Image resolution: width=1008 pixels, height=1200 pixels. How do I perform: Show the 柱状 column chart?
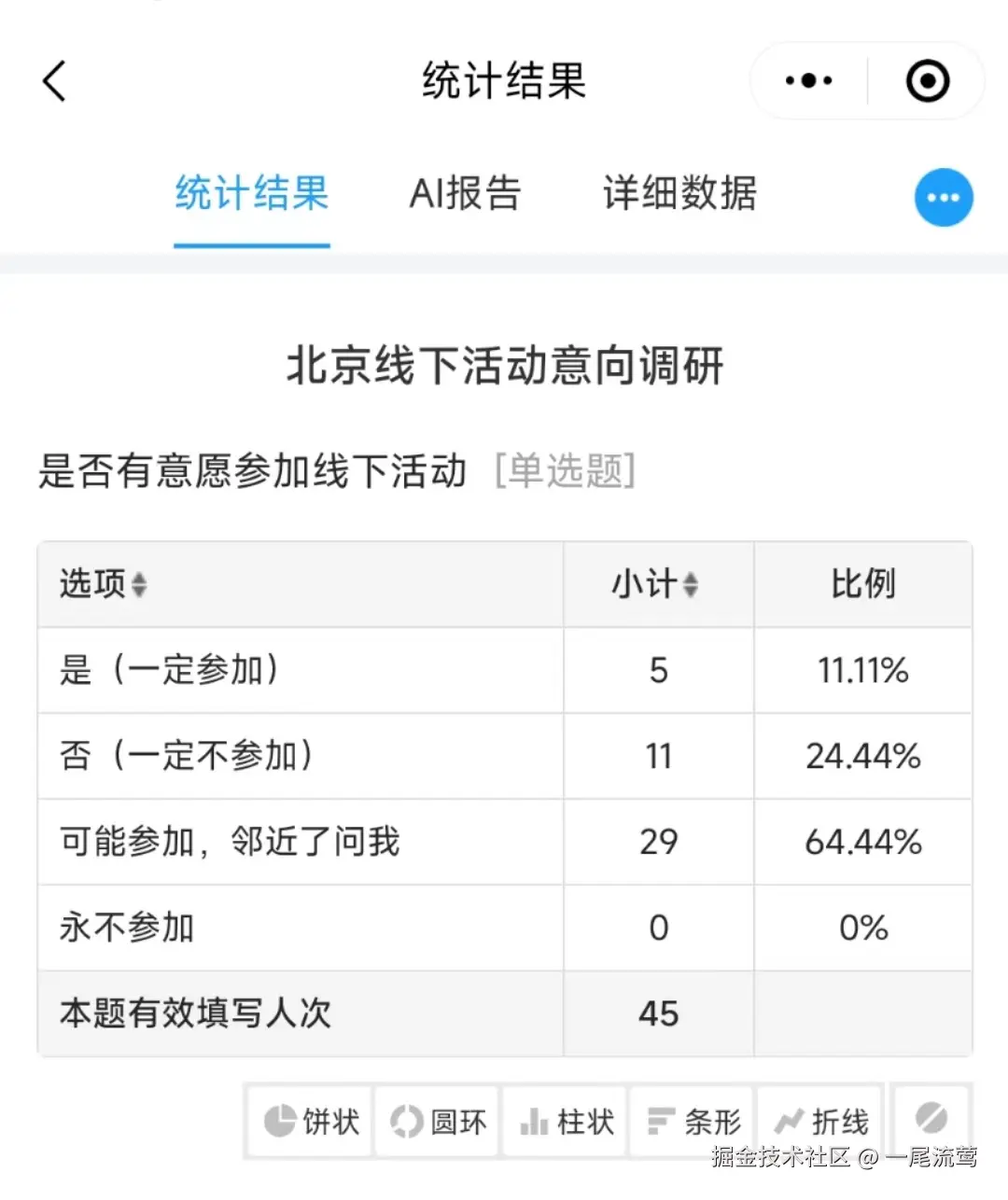[x=566, y=1121]
